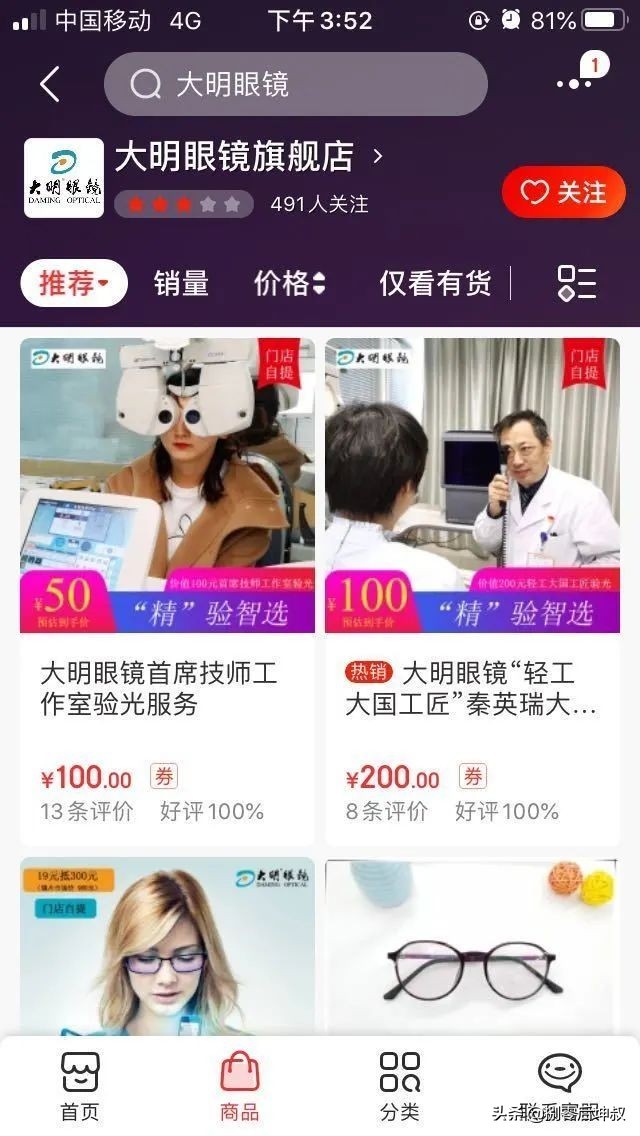Open the three-dot more menu
The image size is (640, 1136).
click(x=575, y=84)
